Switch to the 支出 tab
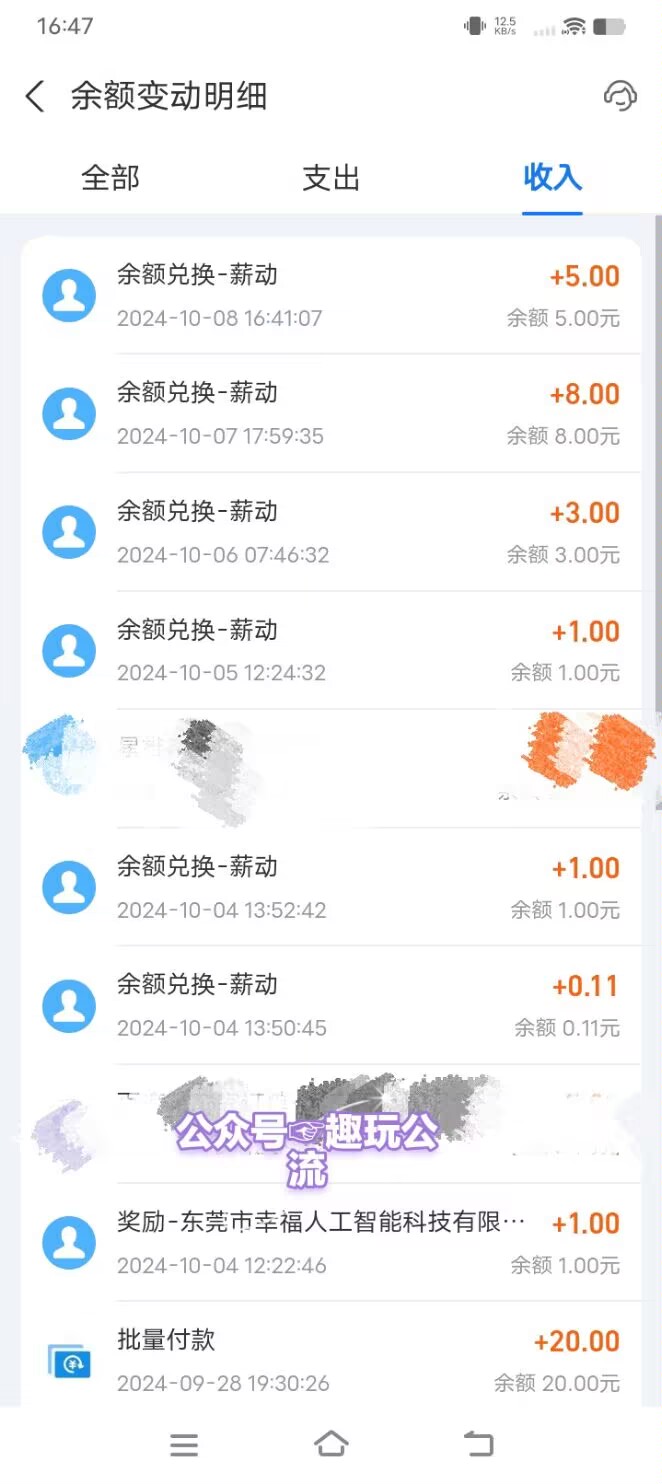This screenshot has width=662, height=1484. (x=331, y=178)
